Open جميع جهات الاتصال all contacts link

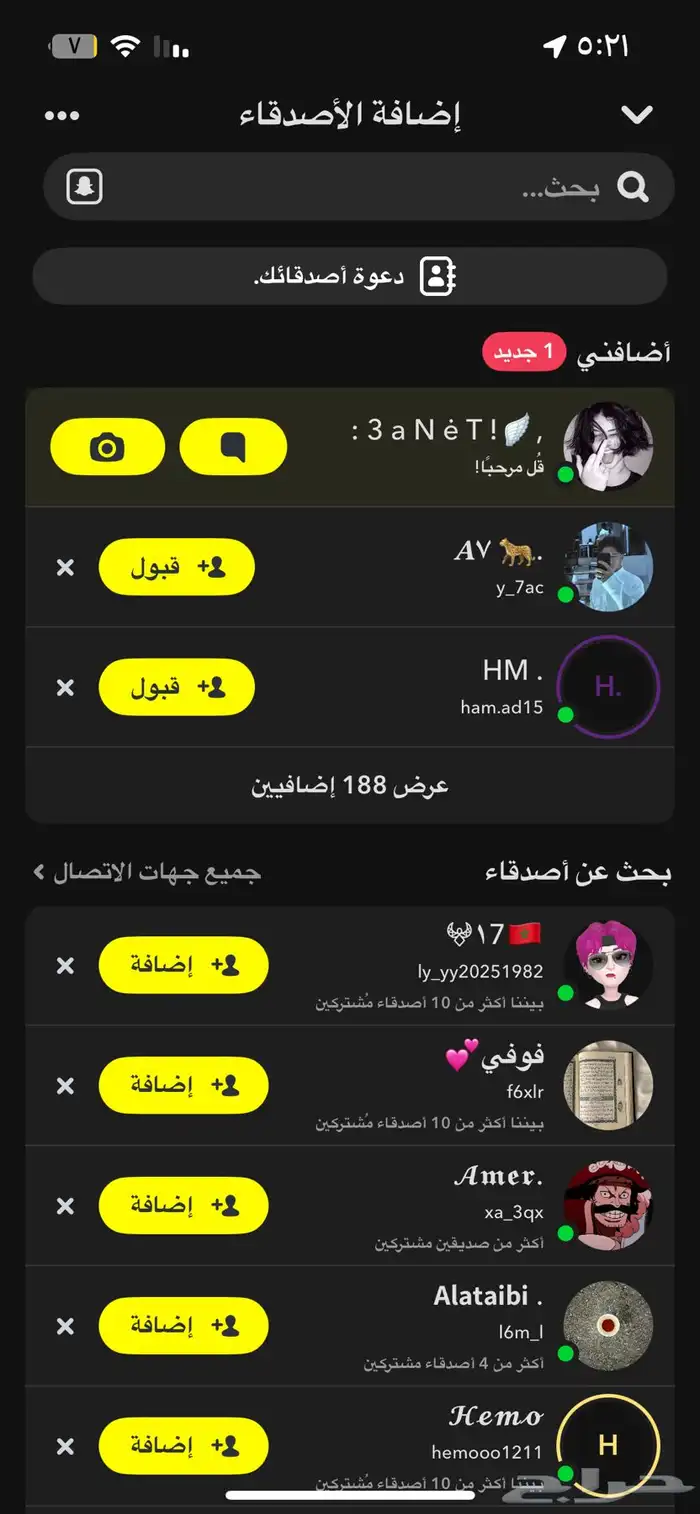tap(148, 872)
